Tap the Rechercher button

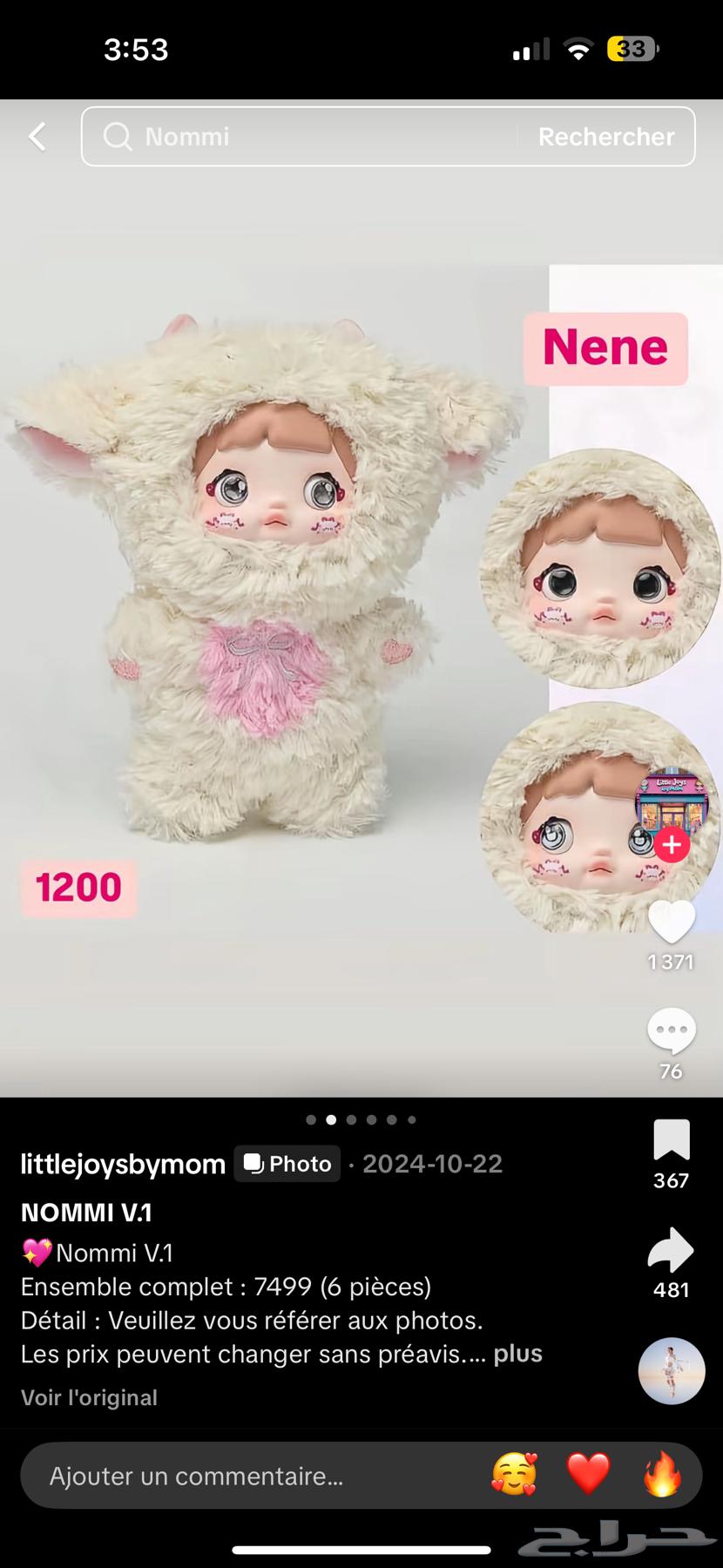(x=605, y=137)
